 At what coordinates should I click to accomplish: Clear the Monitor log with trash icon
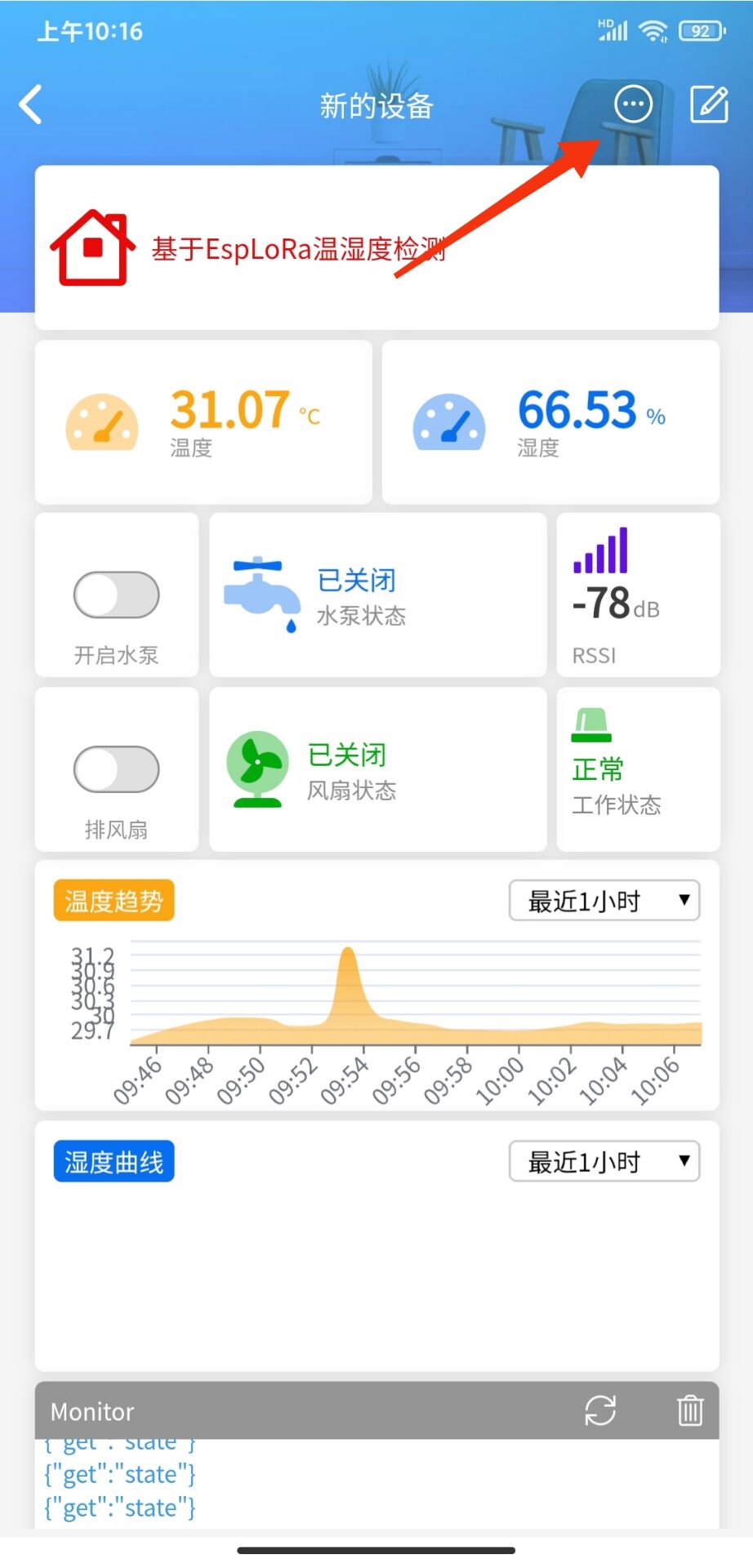690,1410
